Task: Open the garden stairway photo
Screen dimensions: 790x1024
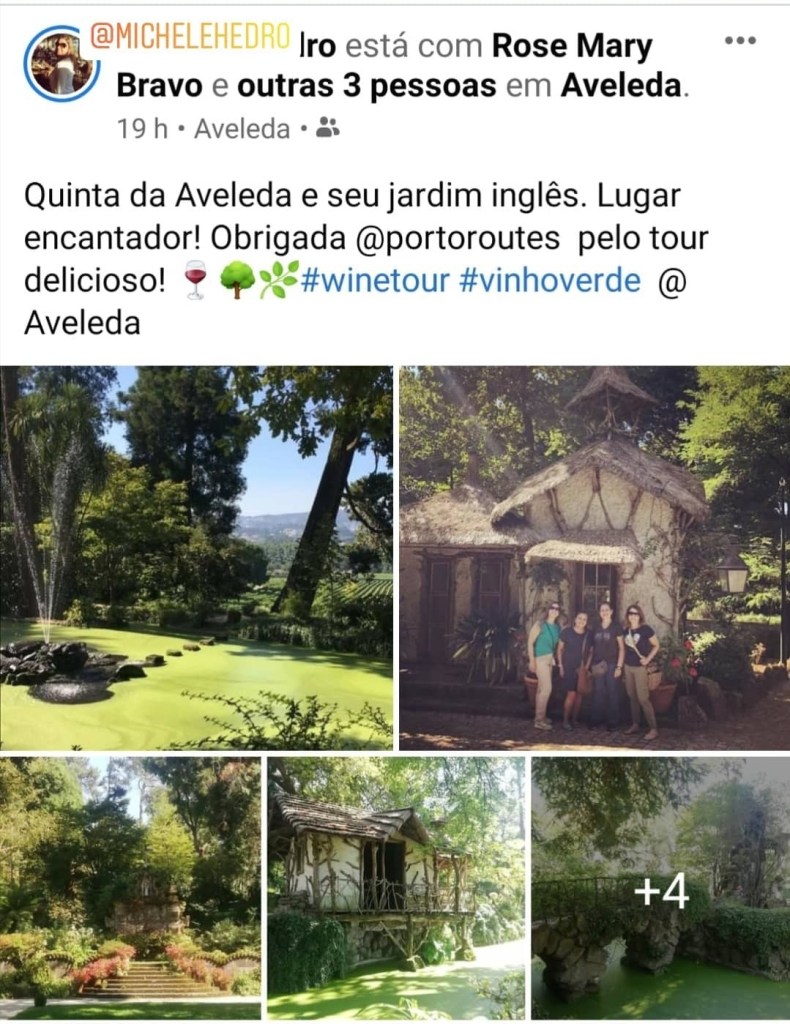Action: [x=130, y=887]
